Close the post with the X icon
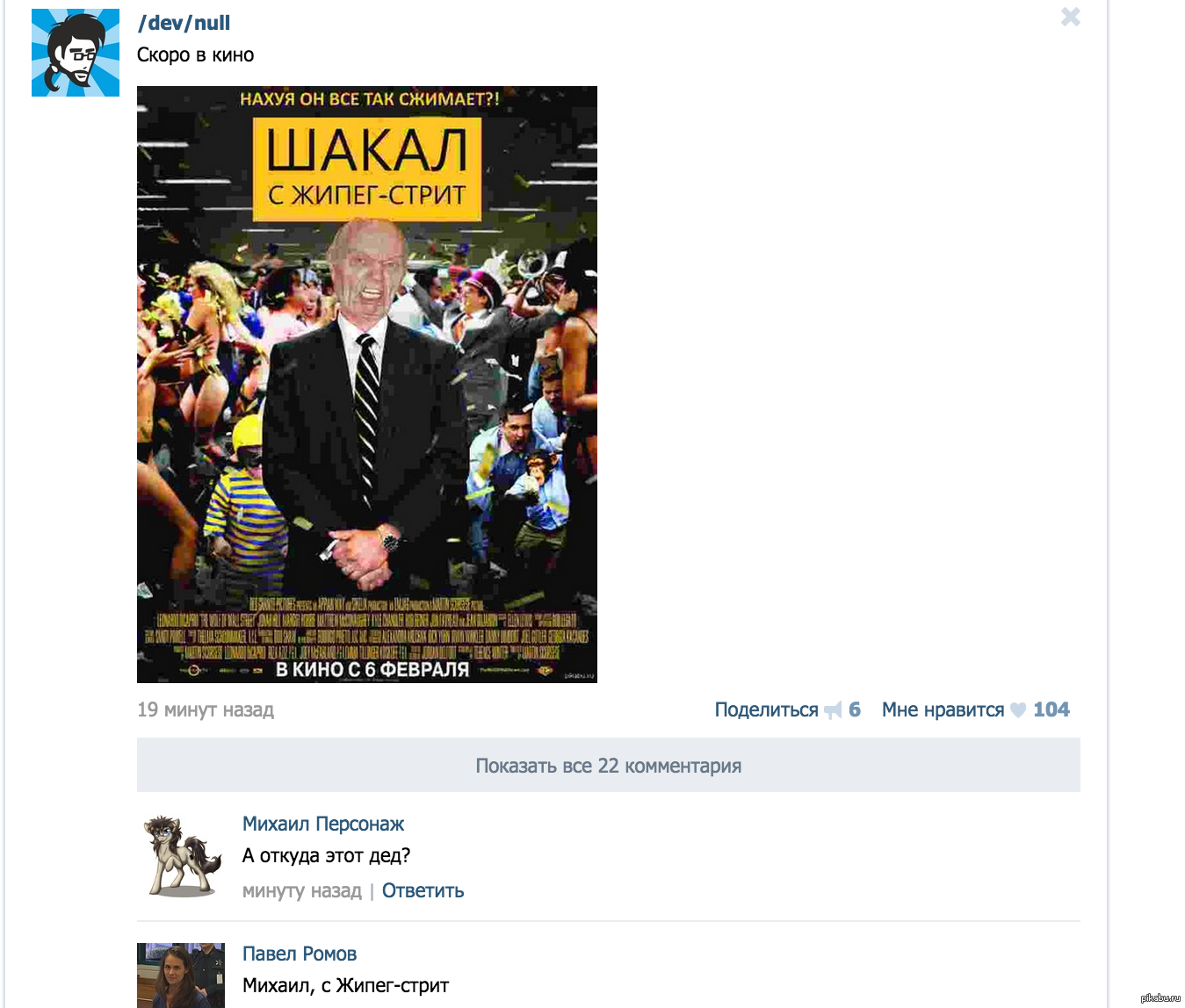Image resolution: width=1185 pixels, height=1008 pixels. [x=1070, y=17]
